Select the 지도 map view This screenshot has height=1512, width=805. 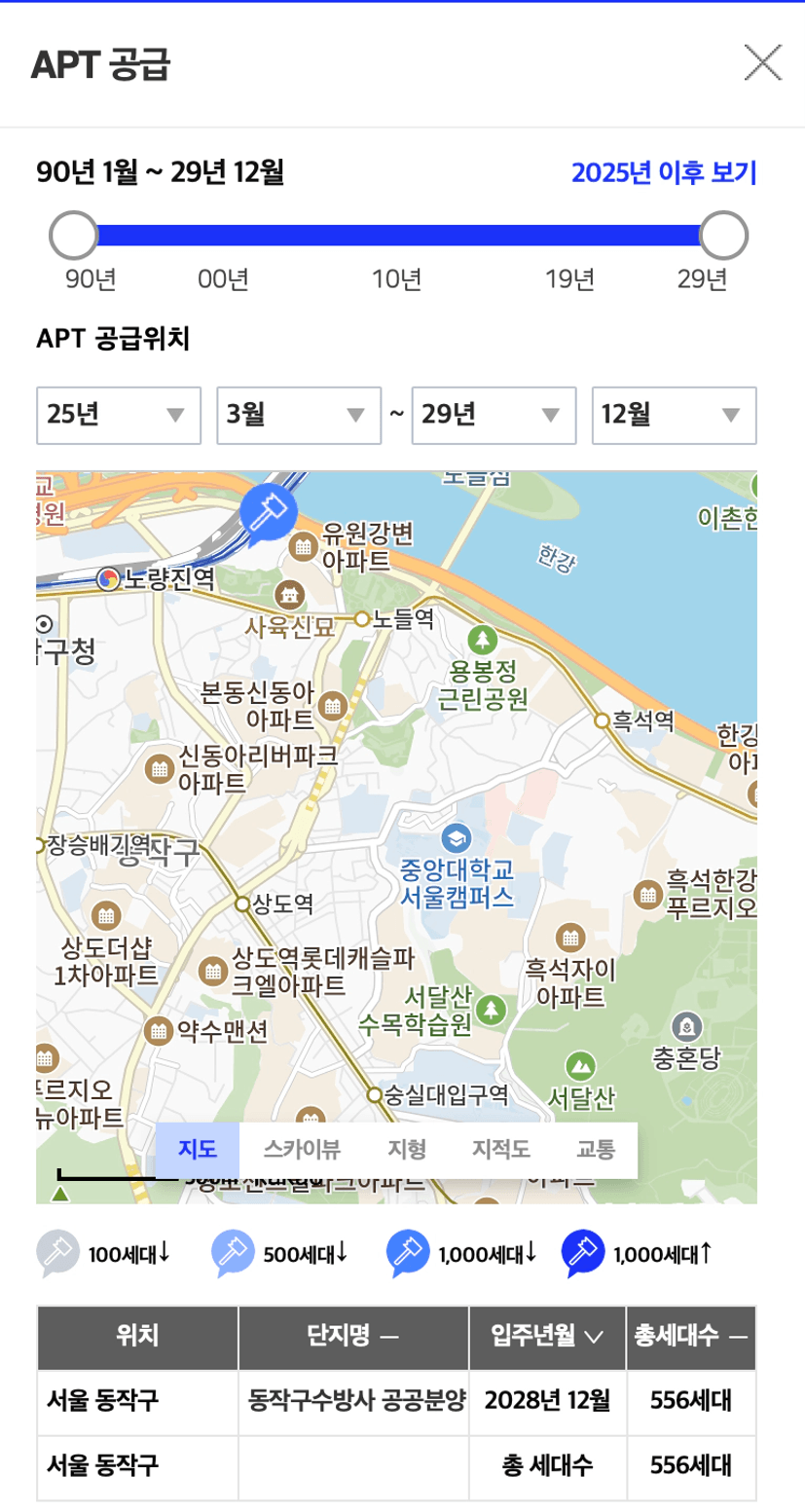[198, 1150]
